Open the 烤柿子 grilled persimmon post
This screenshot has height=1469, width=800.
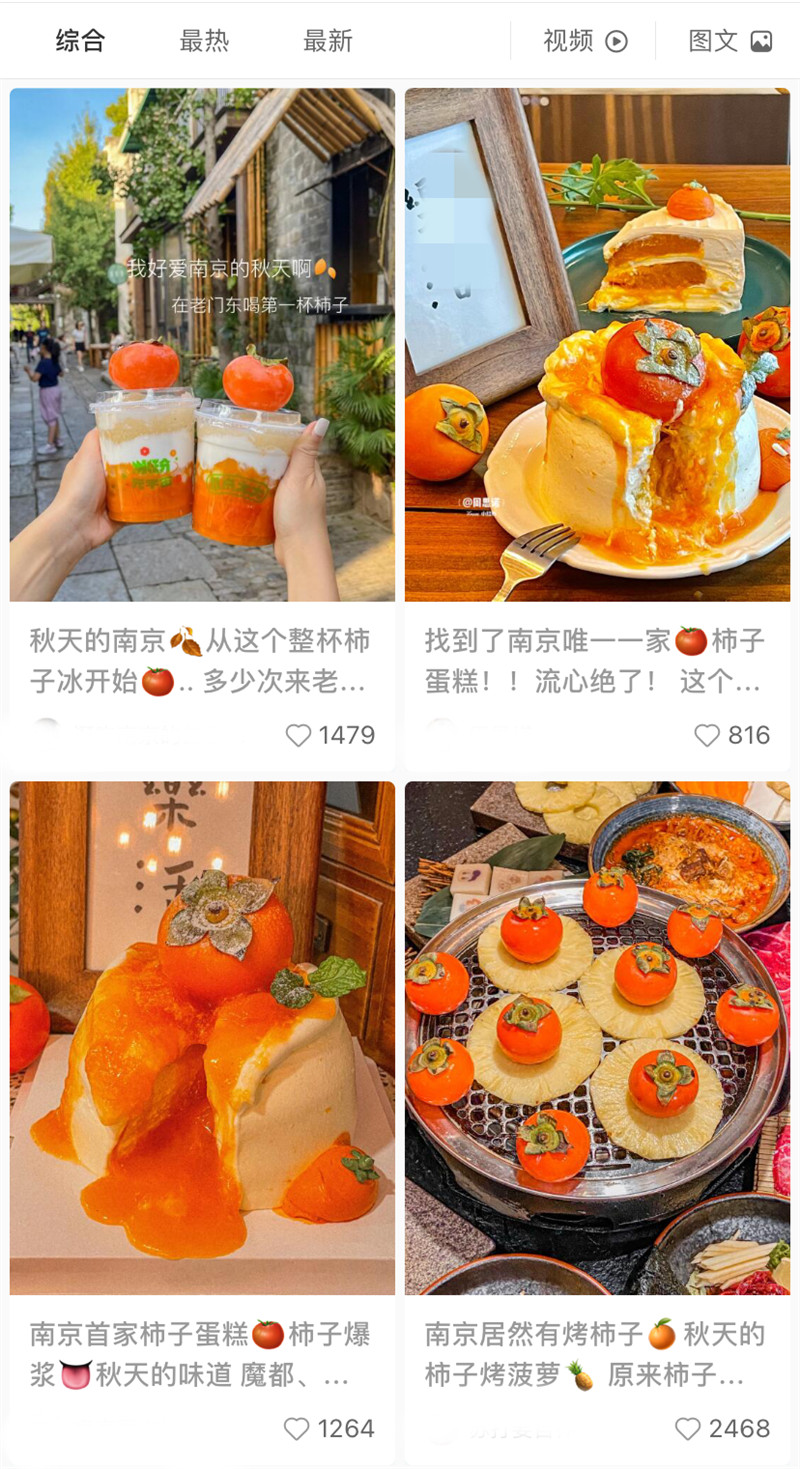click(597, 1038)
